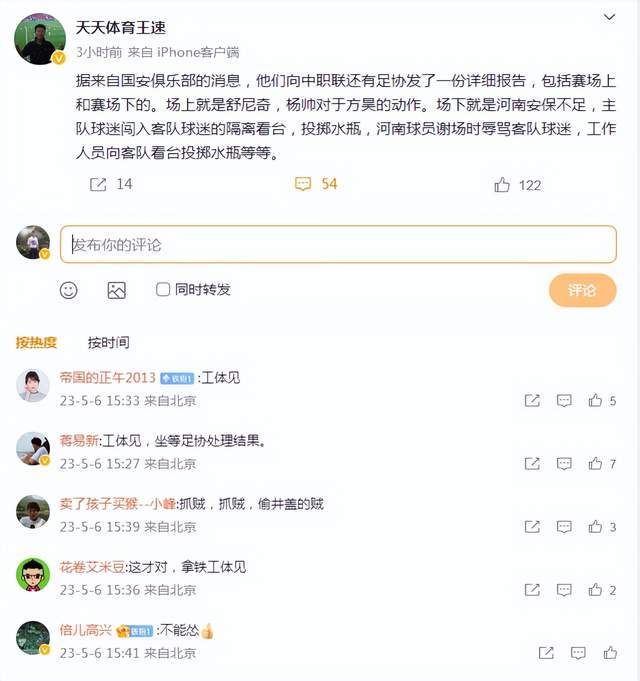This screenshot has height=681, width=640.
Task: Open 花卷艾米豆's username link
Action: pyautogui.click(x=91, y=566)
